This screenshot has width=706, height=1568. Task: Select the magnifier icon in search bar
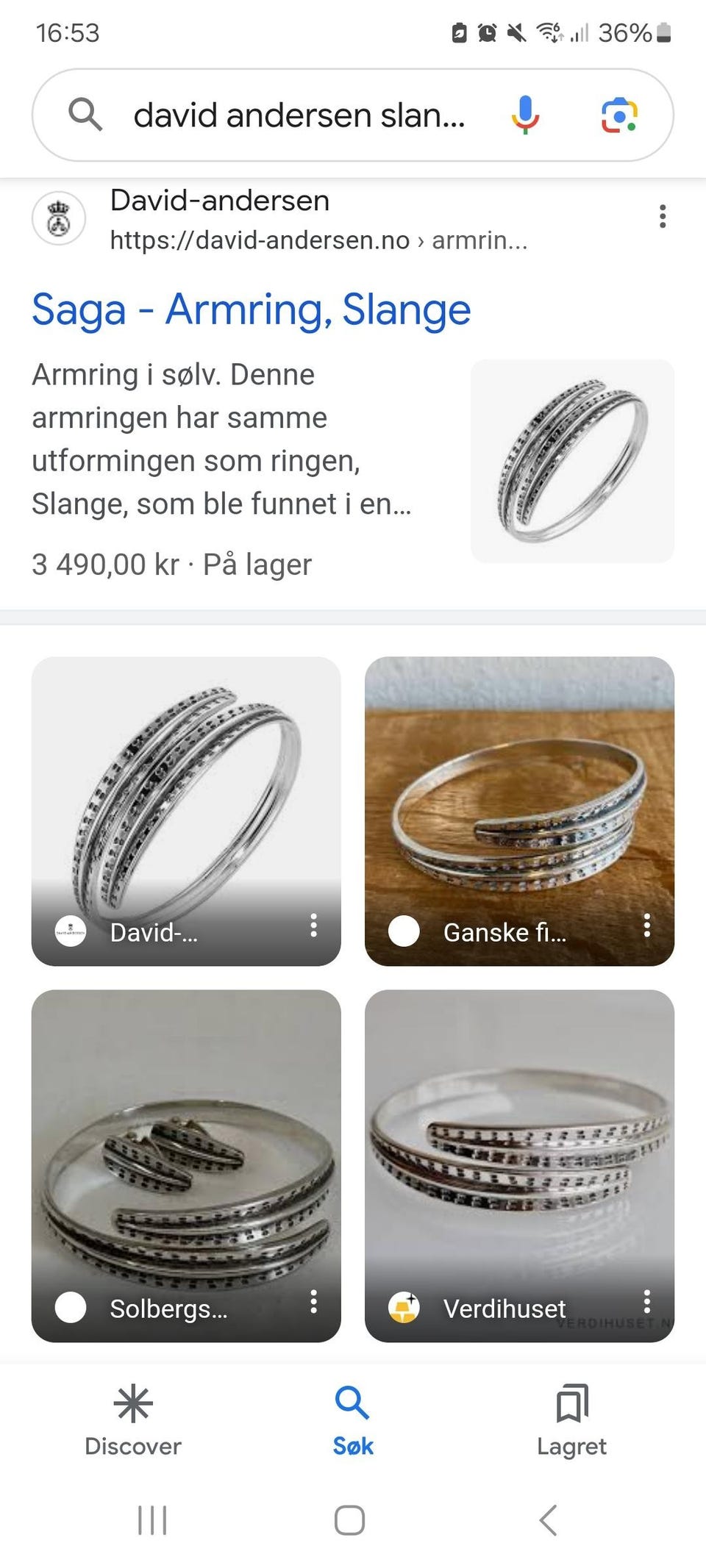pos(87,115)
